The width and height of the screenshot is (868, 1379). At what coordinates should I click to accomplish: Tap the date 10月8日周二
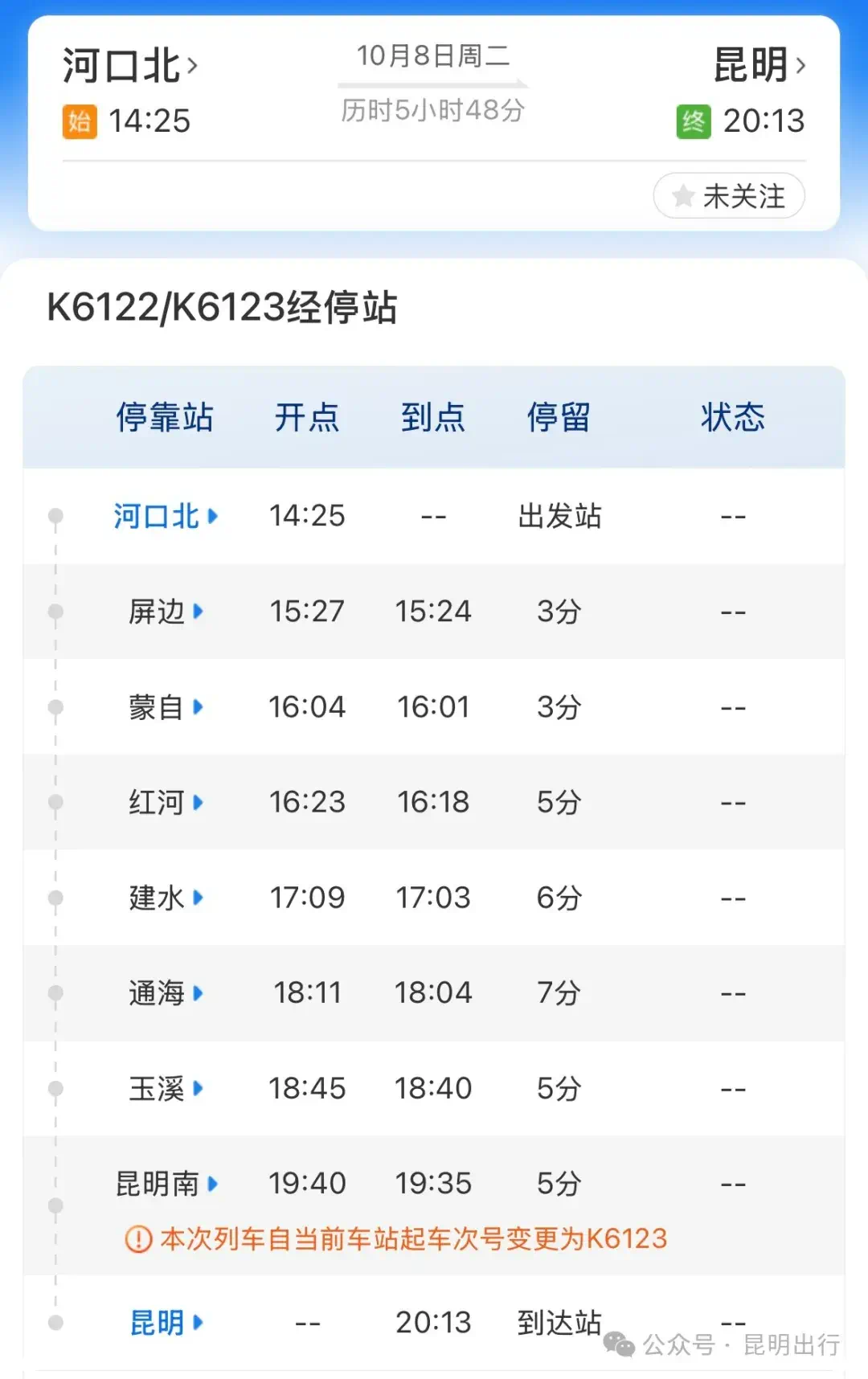click(434, 56)
